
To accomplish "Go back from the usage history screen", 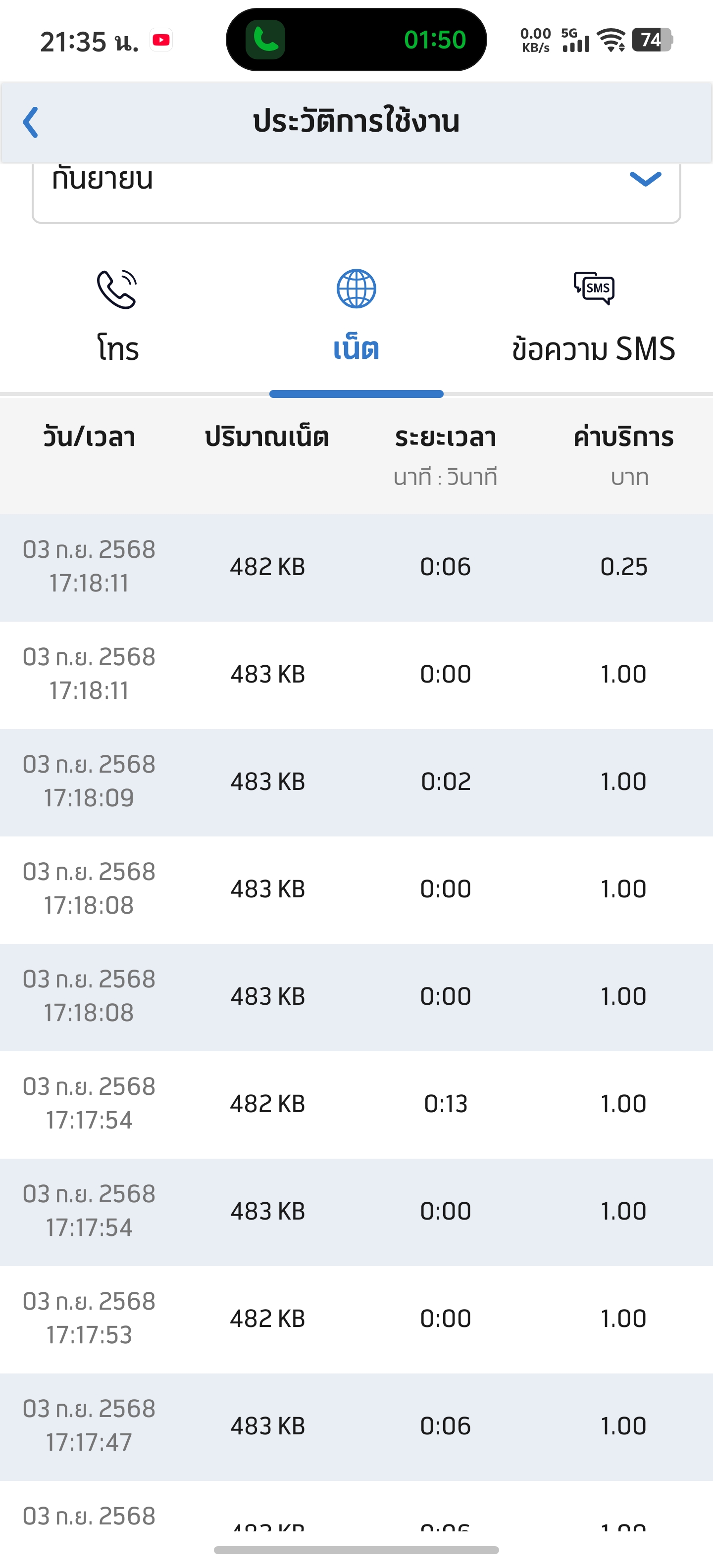I will 30,122.
